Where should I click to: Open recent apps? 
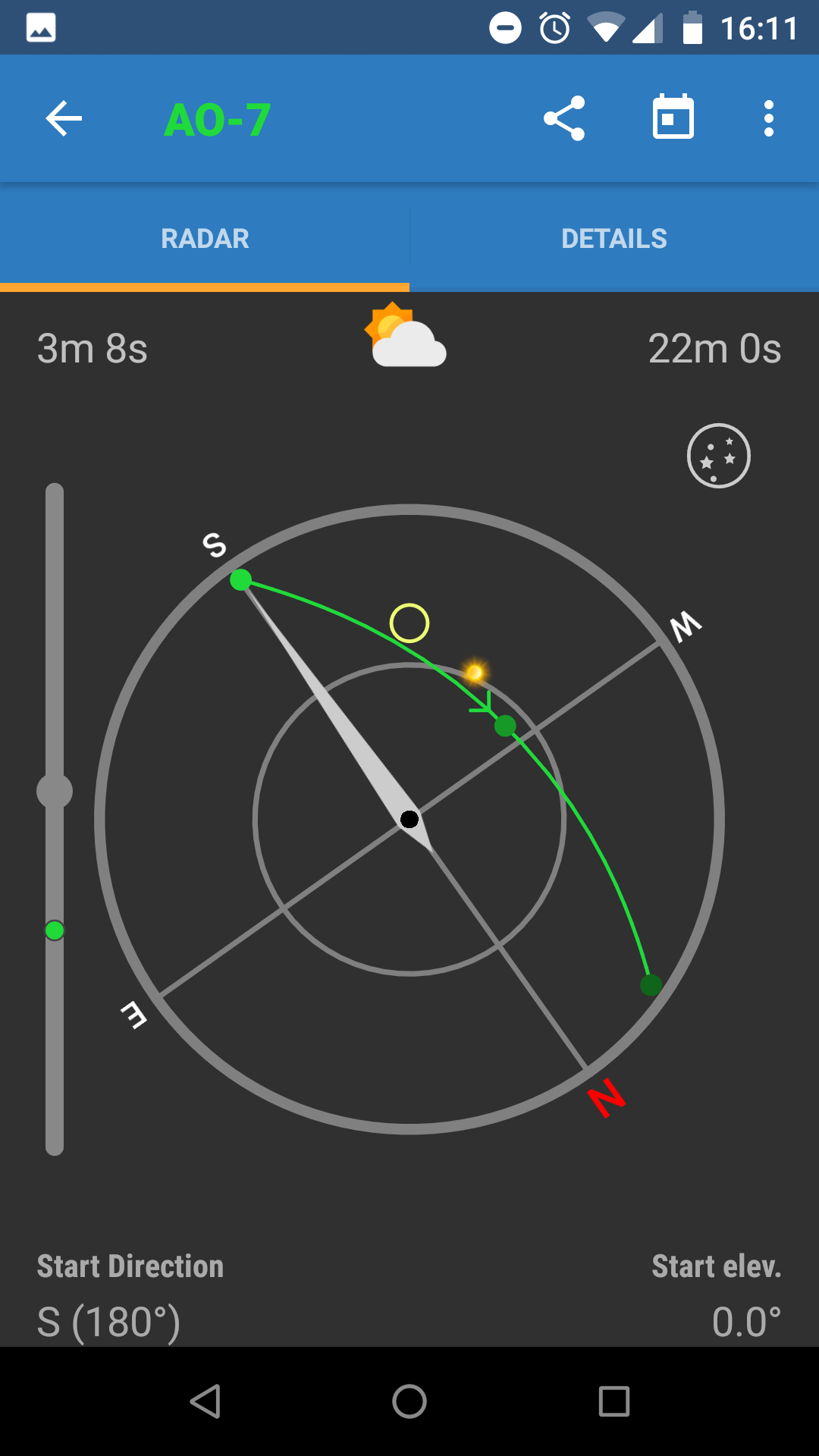(x=614, y=1401)
